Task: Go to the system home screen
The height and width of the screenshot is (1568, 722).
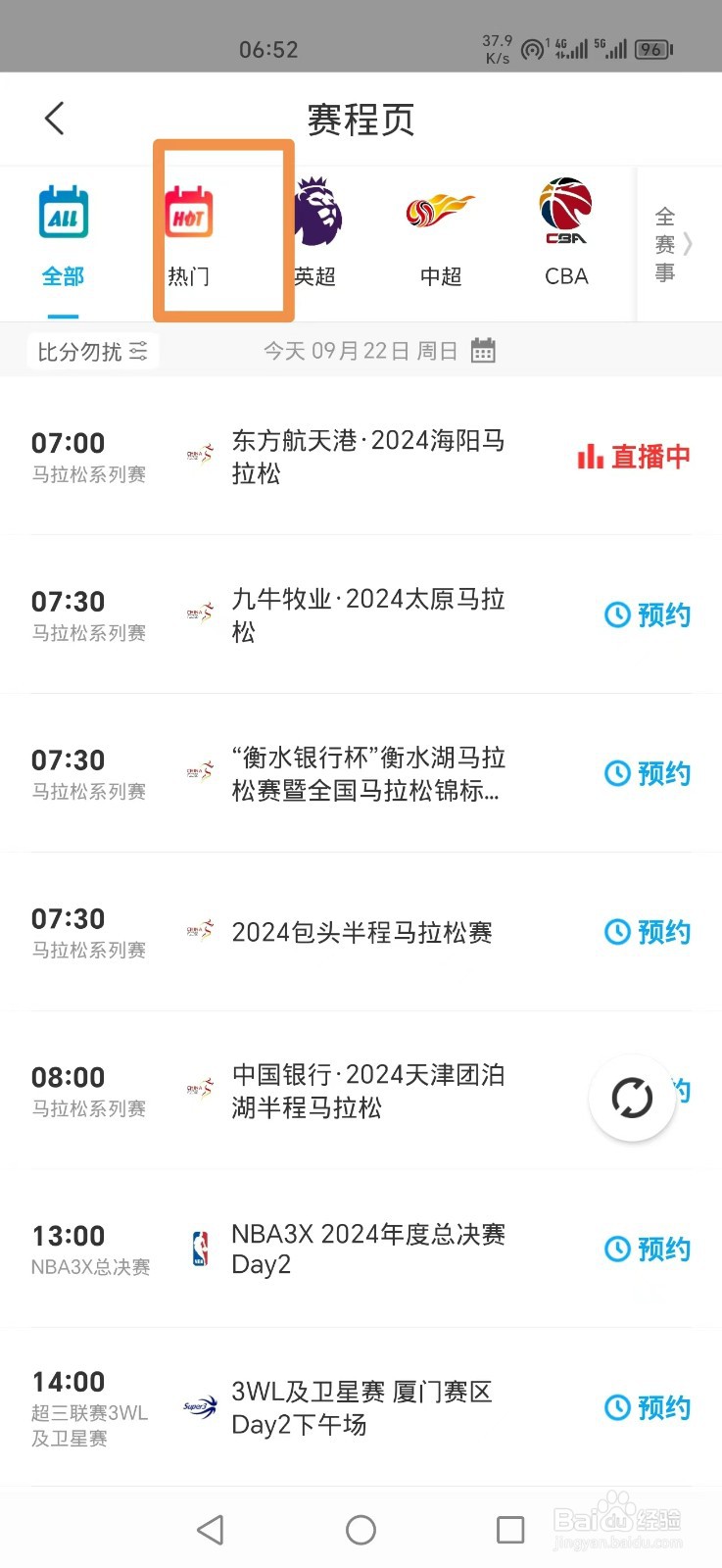Action: tap(361, 1530)
